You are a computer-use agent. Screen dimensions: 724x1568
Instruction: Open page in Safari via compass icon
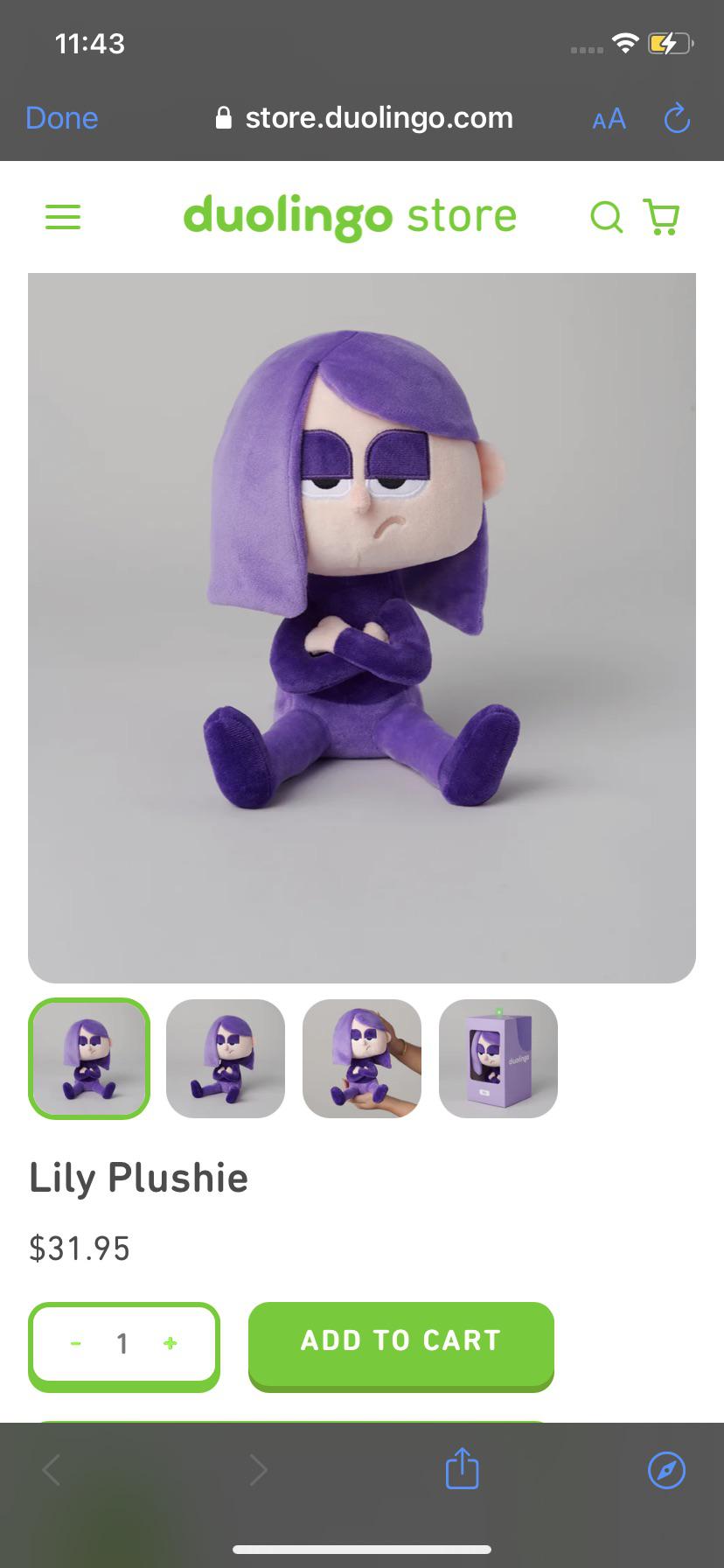tap(666, 1469)
